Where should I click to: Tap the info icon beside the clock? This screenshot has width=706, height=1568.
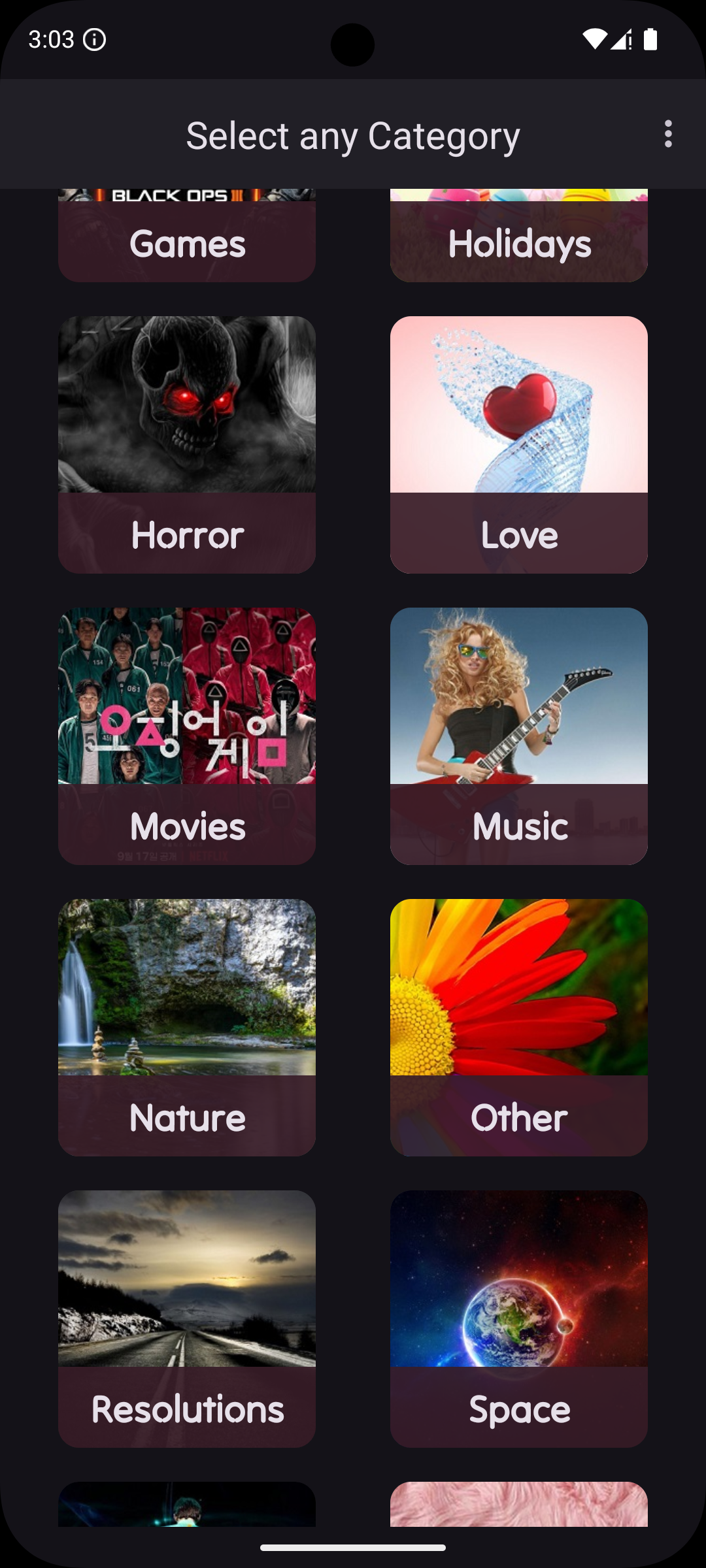[x=95, y=40]
